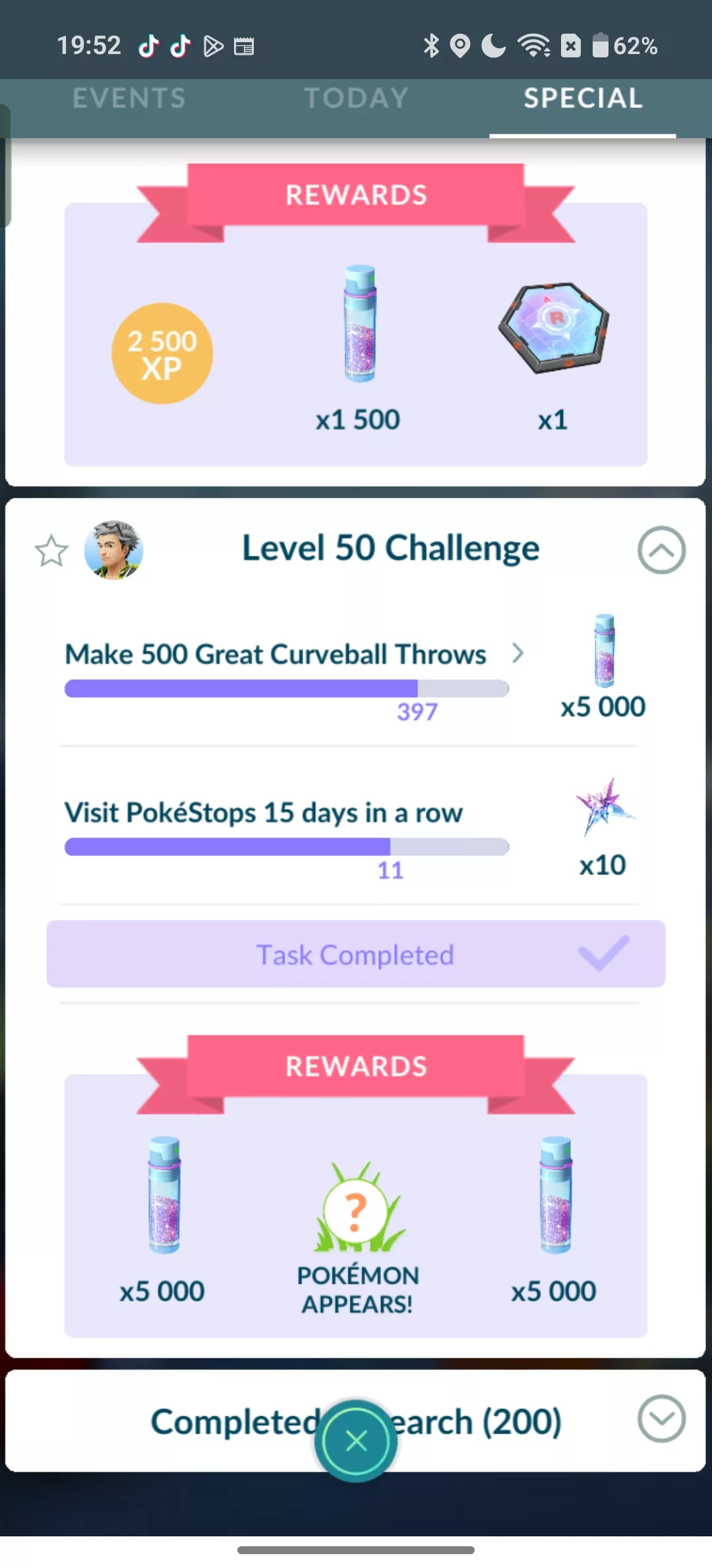Collapse the Level 50 Challenge card

662,551
